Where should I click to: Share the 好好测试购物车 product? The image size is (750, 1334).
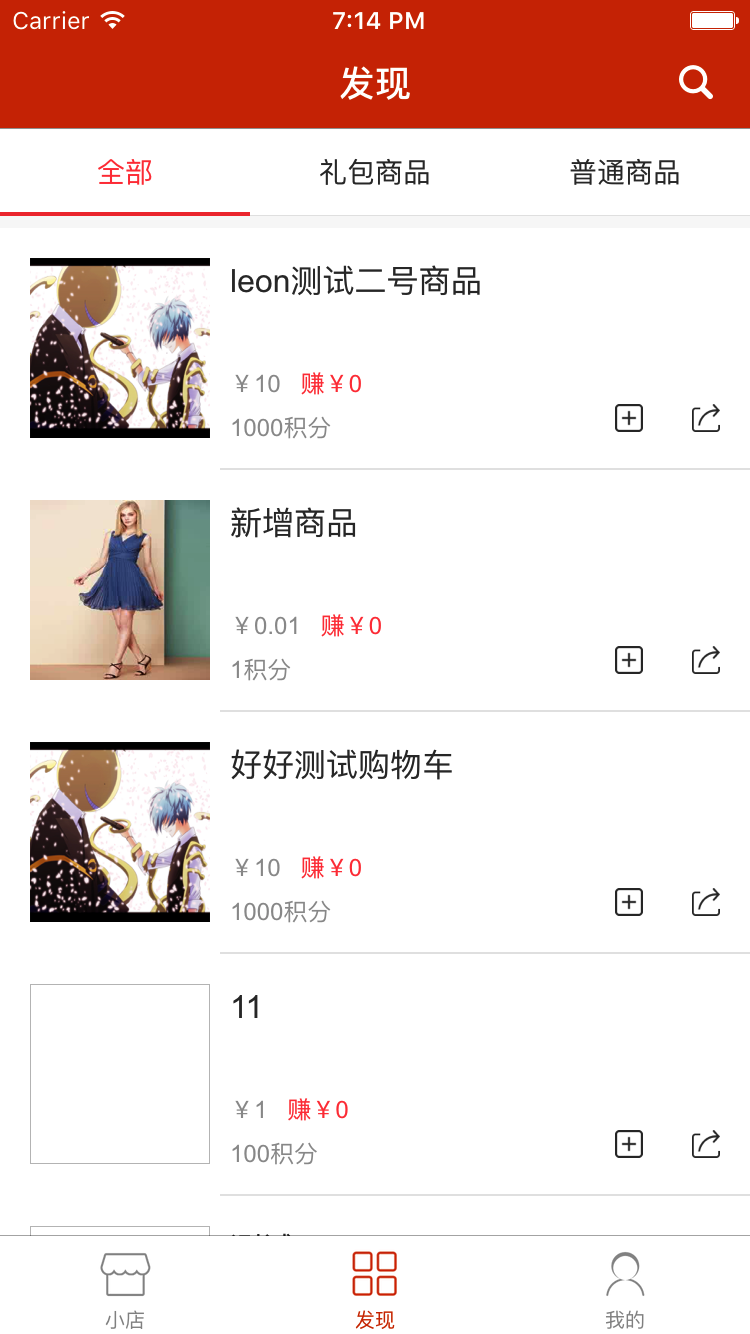tap(706, 902)
